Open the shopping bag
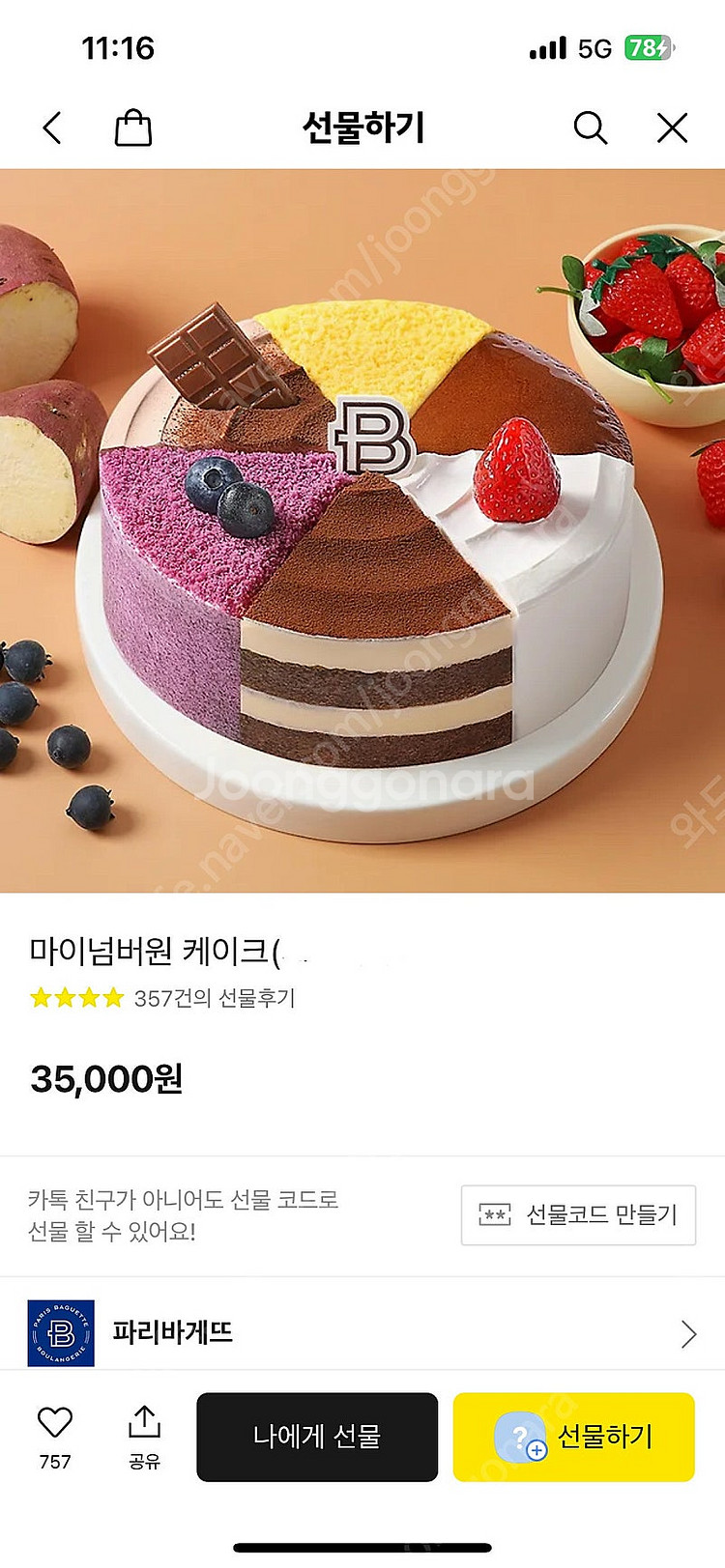 tap(133, 128)
